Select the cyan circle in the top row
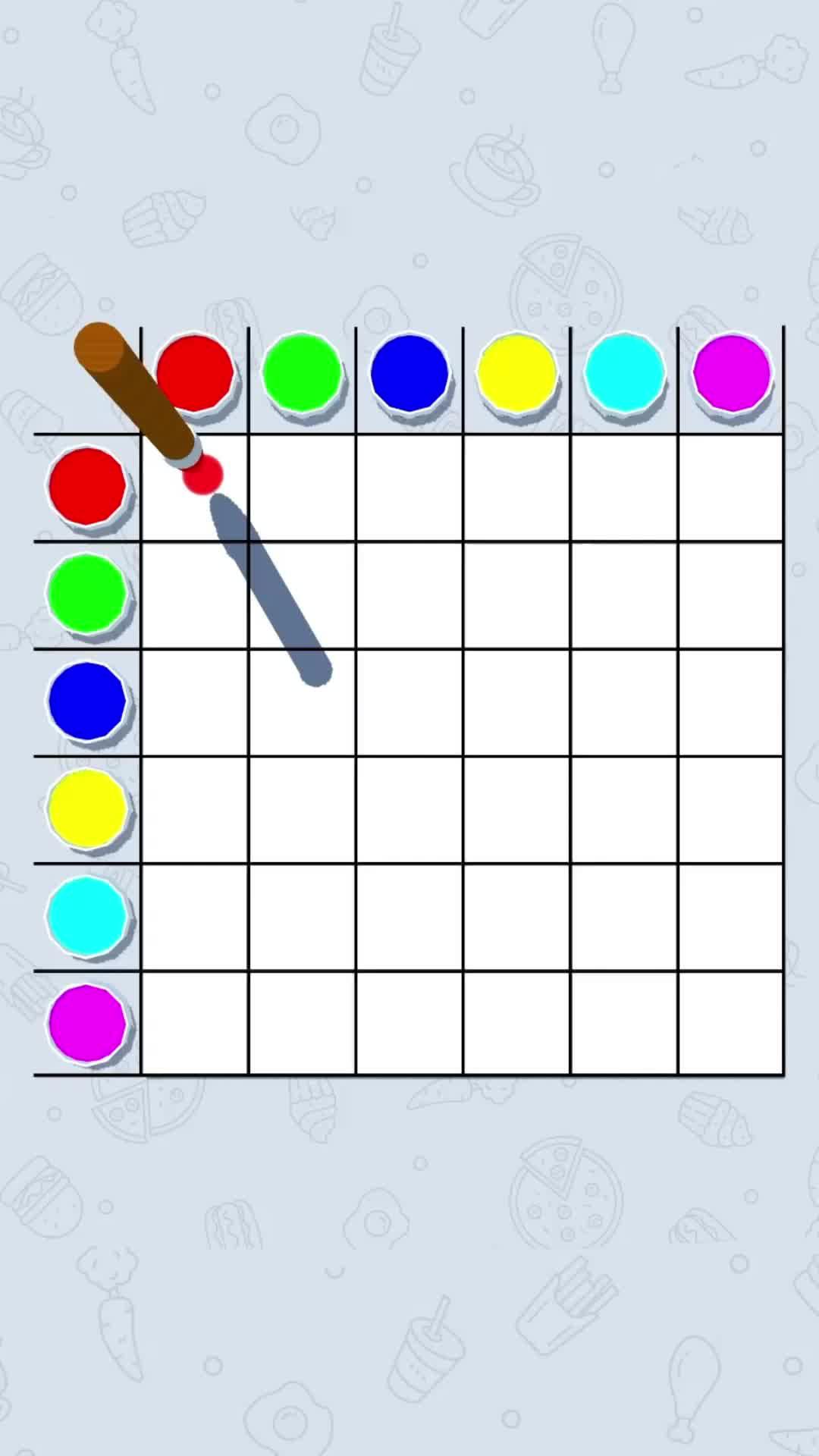Image resolution: width=819 pixels, height=1456 pixels. point(624,372)
